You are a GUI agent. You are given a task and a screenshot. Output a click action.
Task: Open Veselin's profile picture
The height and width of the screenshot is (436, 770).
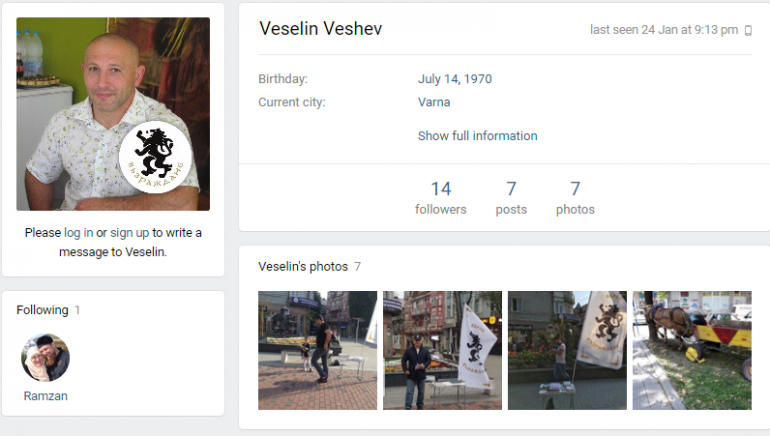tap(113, 113)
